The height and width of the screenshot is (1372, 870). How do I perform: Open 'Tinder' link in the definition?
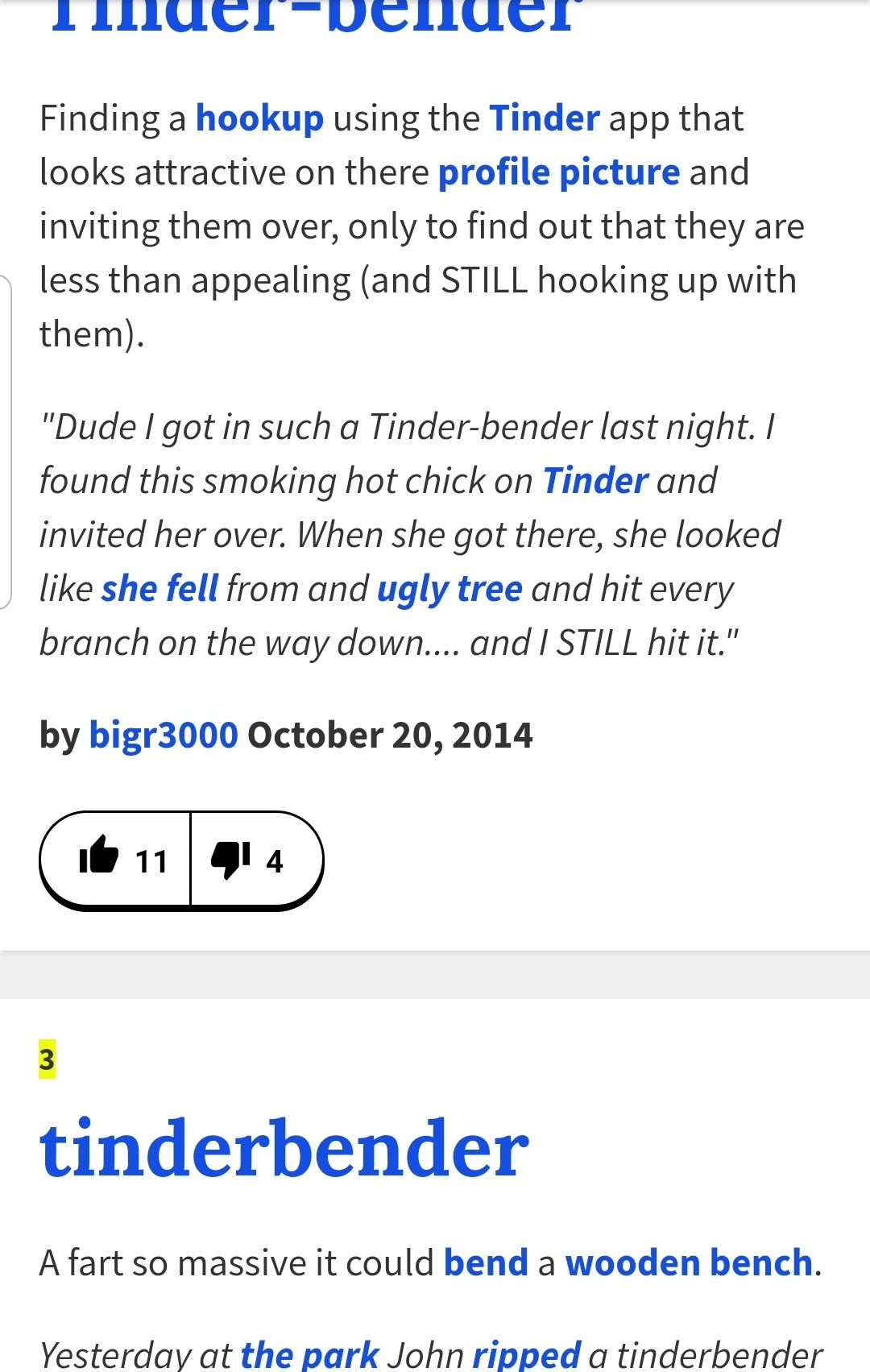coord(545,118)
